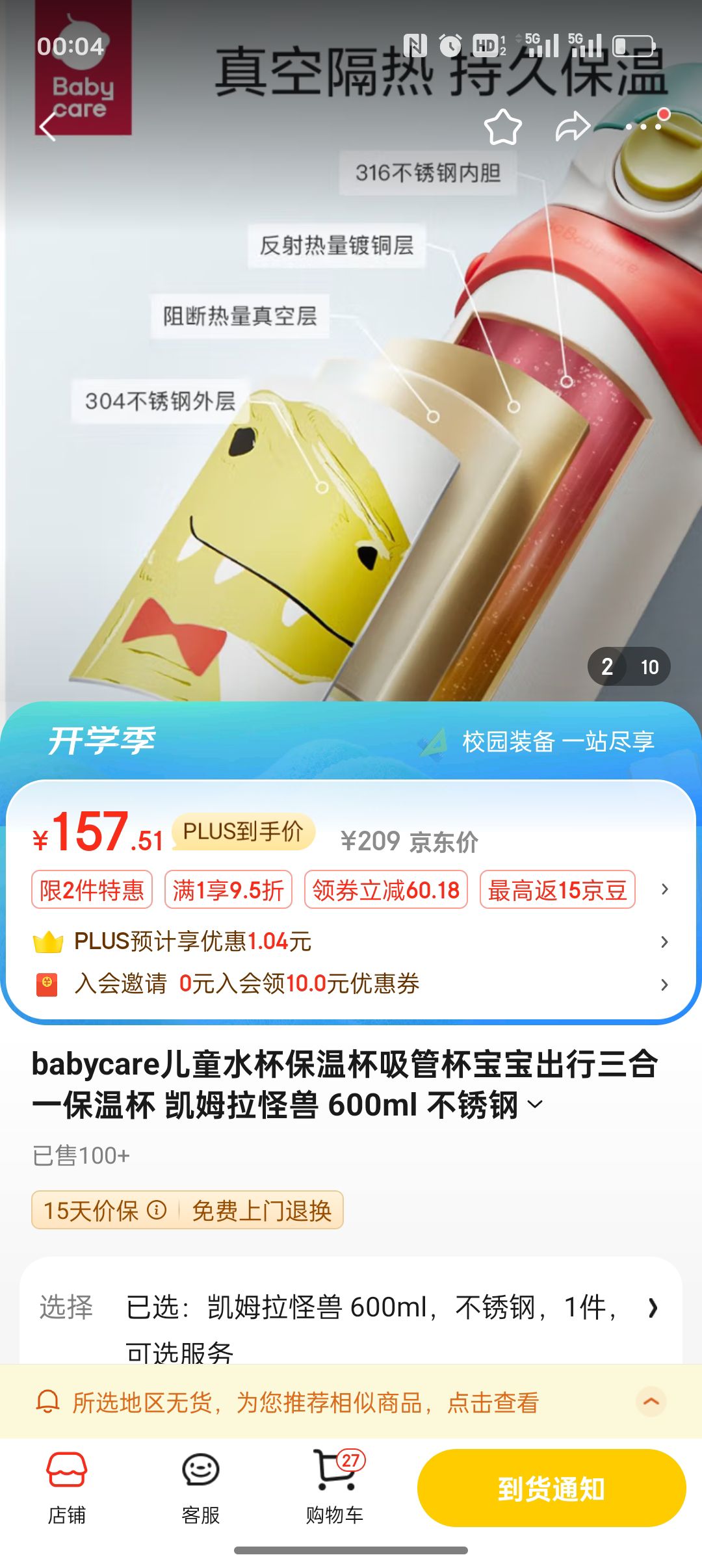
Task: Share this babycare cup listing
Action: point(573,127)
